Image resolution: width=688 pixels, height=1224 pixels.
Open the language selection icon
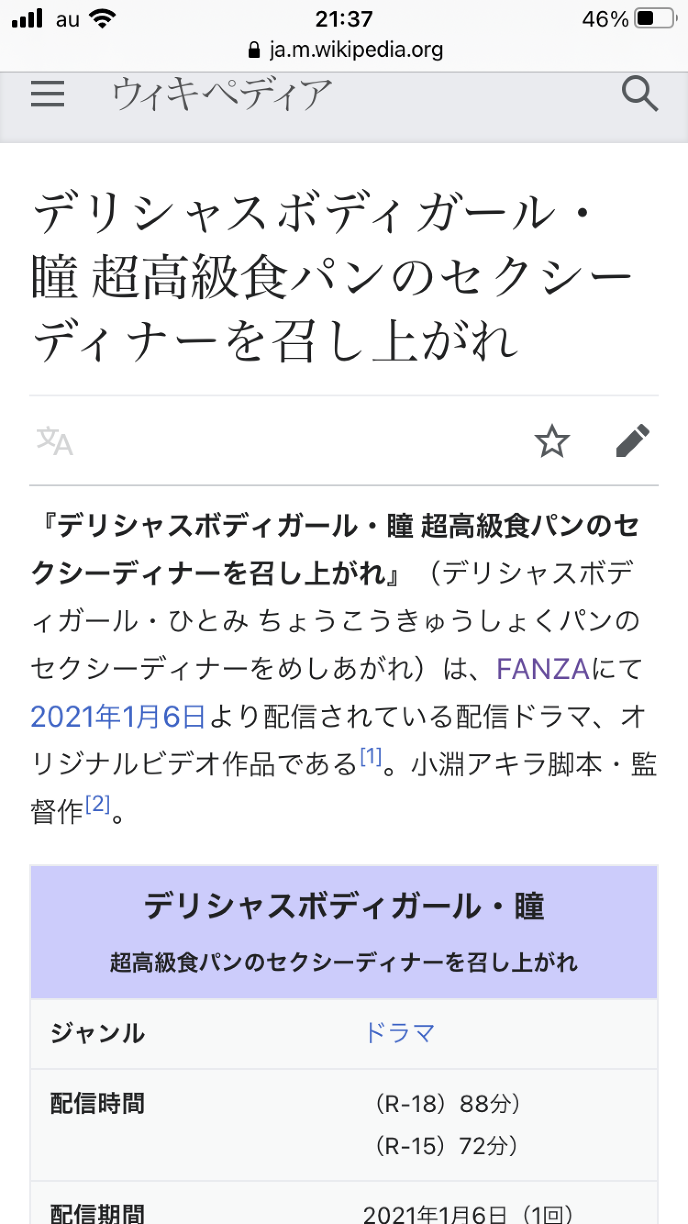point(55,440)
